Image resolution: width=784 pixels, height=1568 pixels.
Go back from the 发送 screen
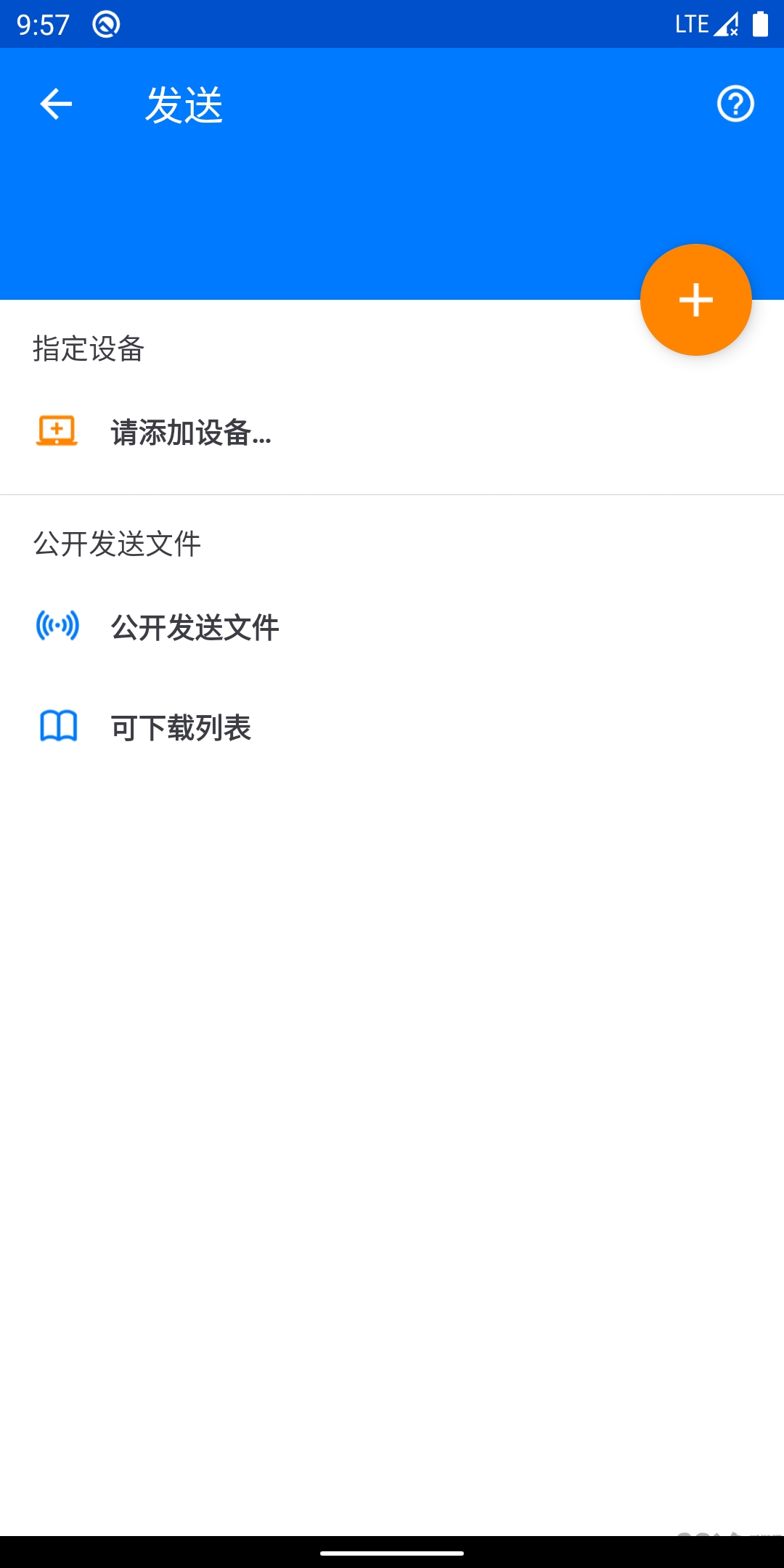56,104
